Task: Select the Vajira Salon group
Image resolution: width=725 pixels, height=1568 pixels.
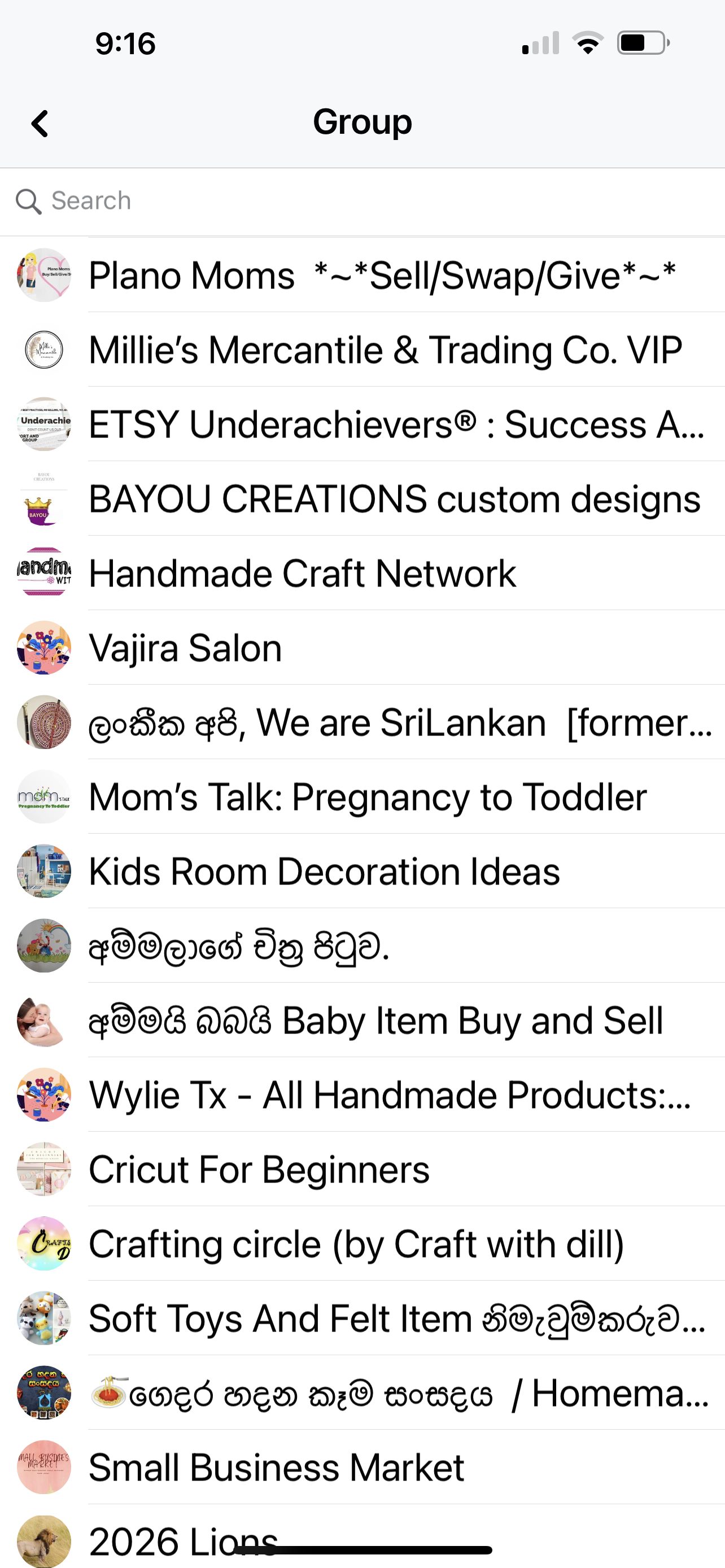Action: coord(186,649)
